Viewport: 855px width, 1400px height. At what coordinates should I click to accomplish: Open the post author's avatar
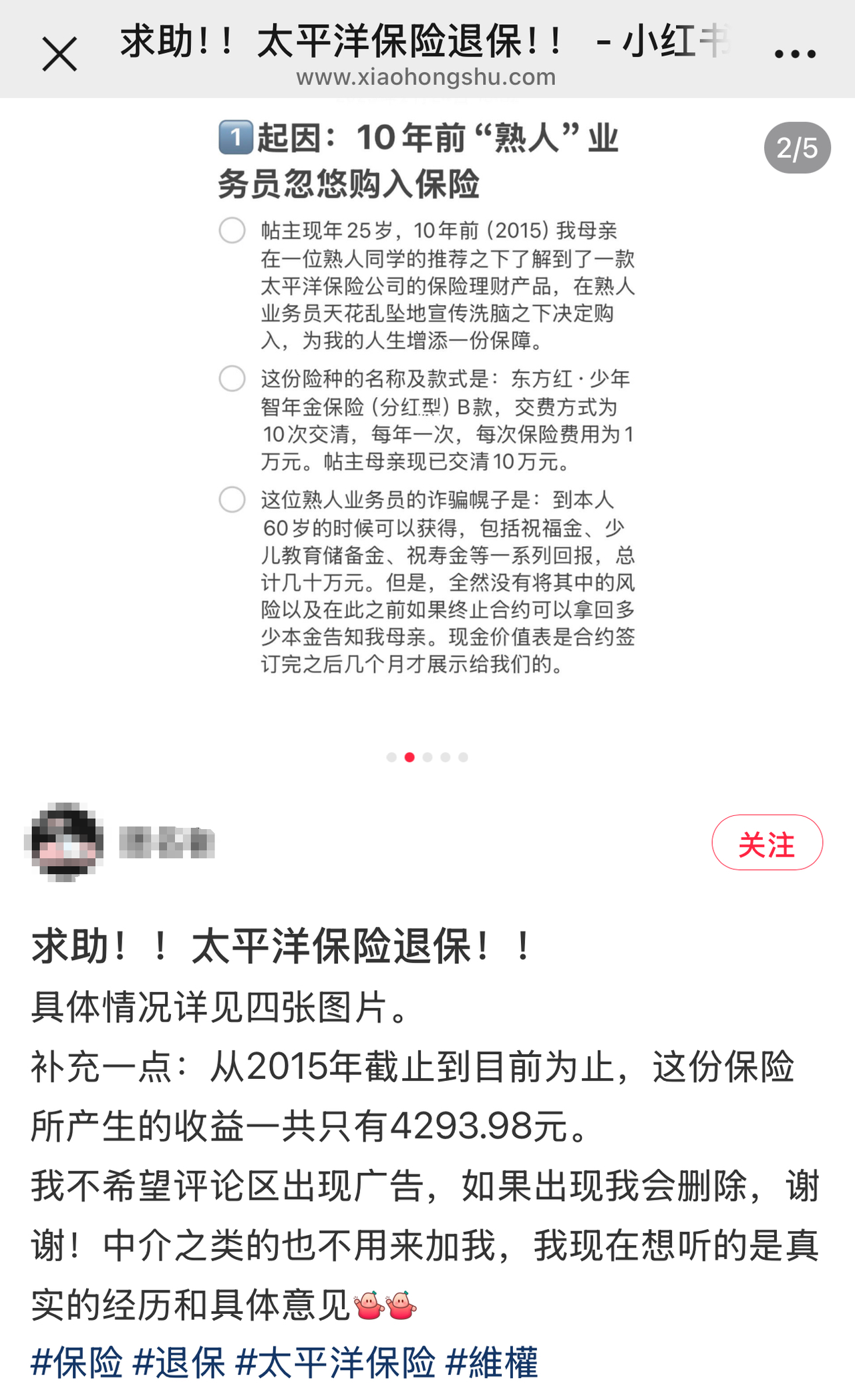click(65, 842)
